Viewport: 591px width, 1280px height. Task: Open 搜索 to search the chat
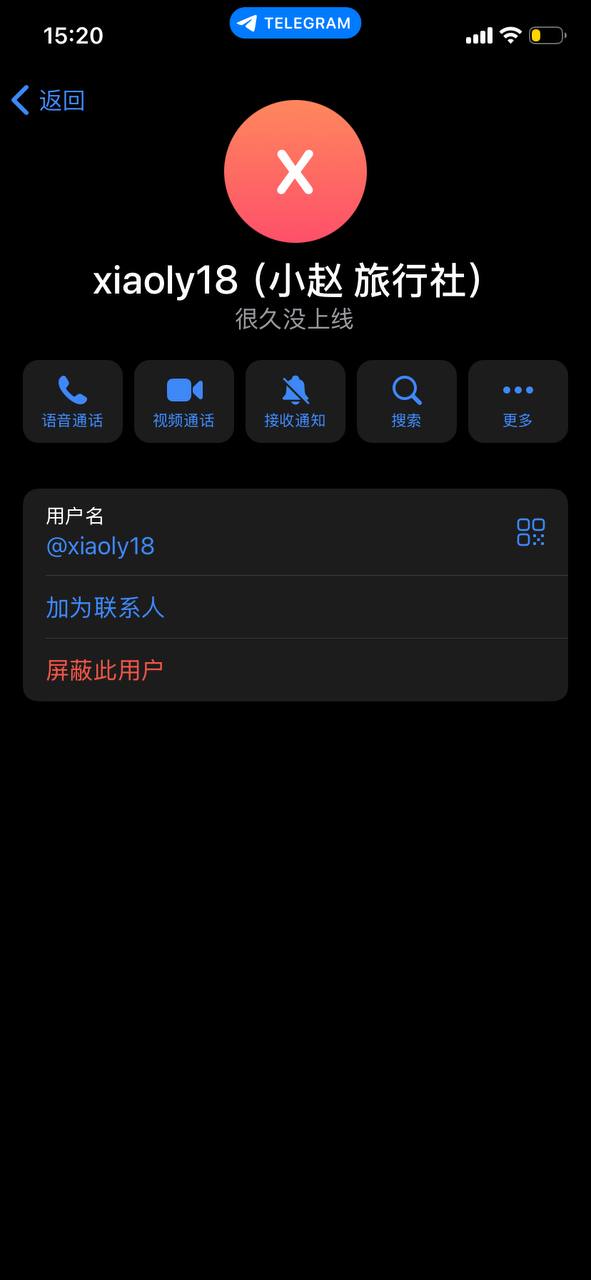[407, 401]
